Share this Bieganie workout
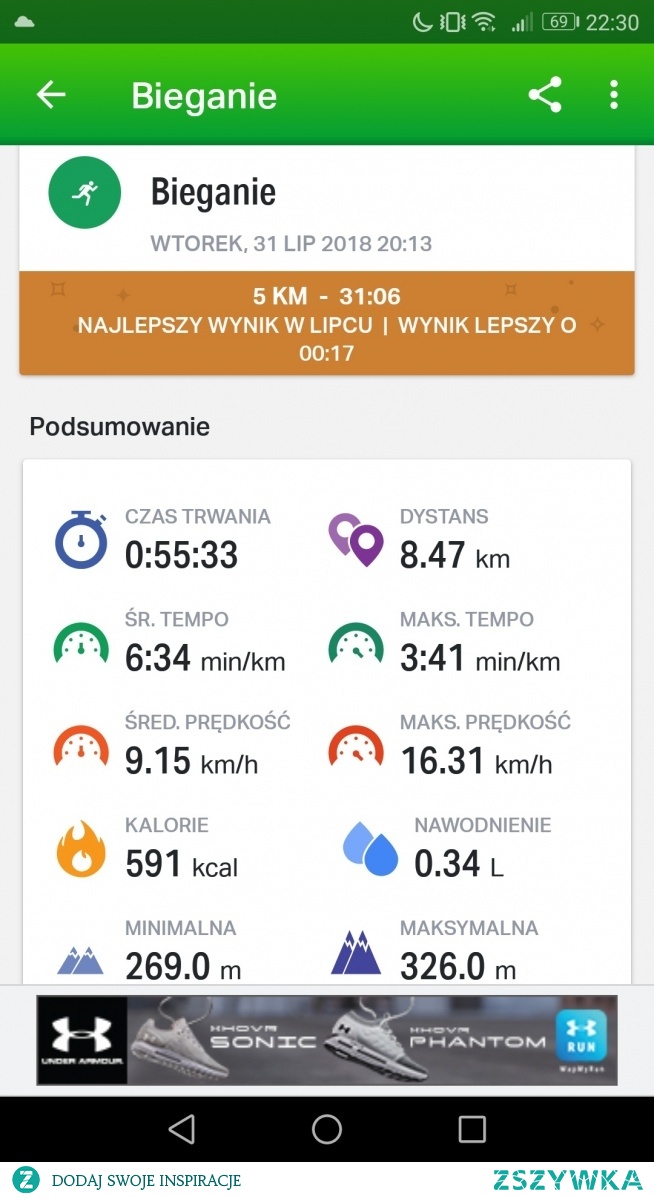Screen dimensions: 654x1197 [x=545, y=95]
